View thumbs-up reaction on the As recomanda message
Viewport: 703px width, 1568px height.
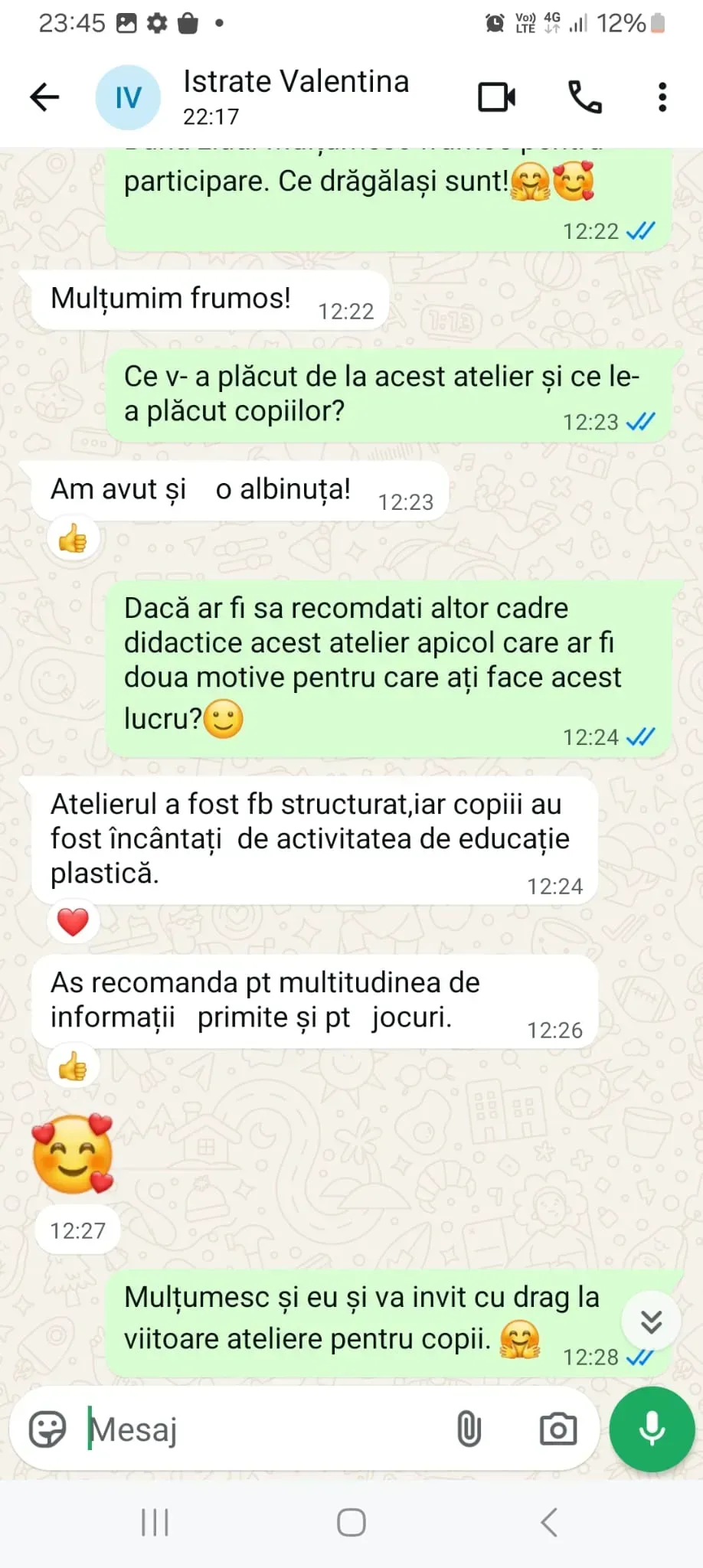pos(74,1067)
